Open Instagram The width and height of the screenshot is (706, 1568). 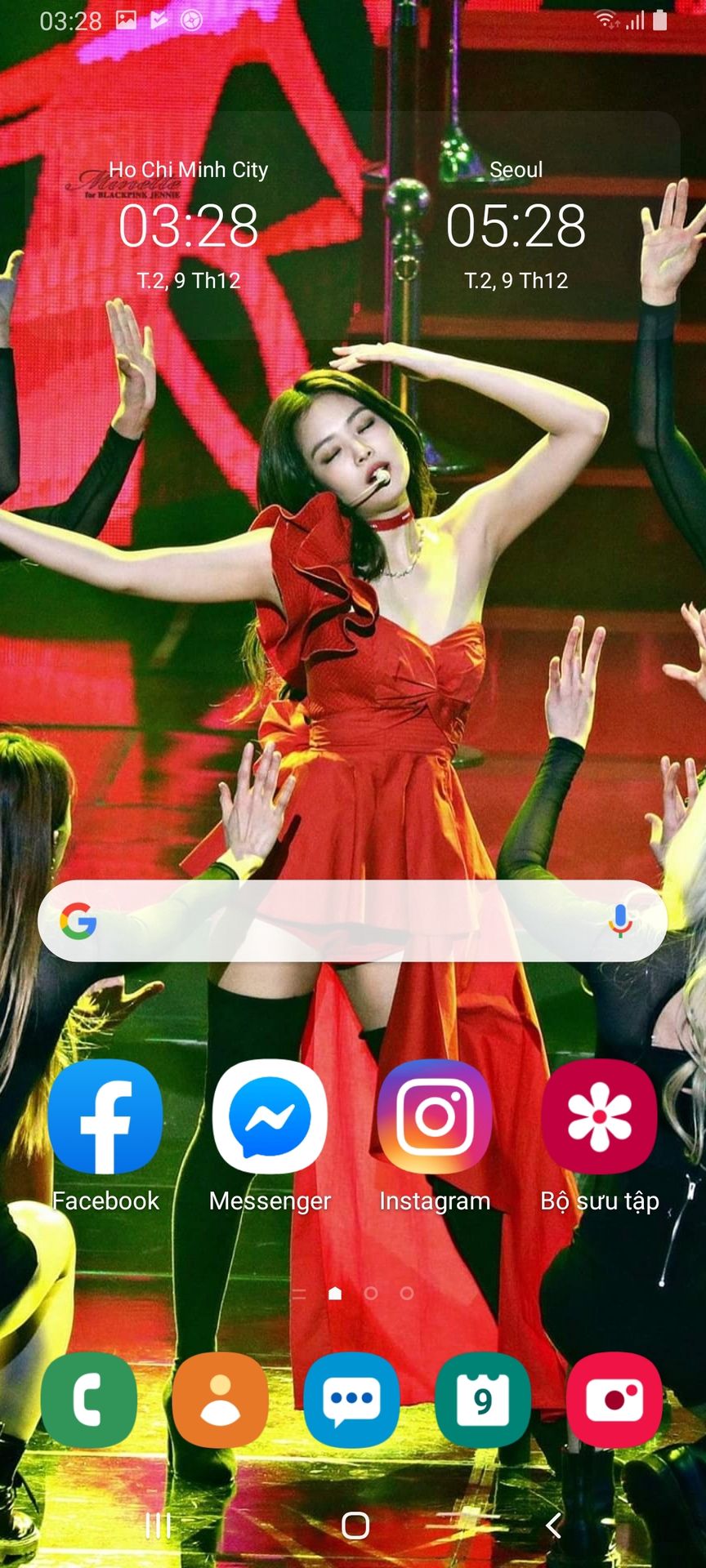(435, 1117)
